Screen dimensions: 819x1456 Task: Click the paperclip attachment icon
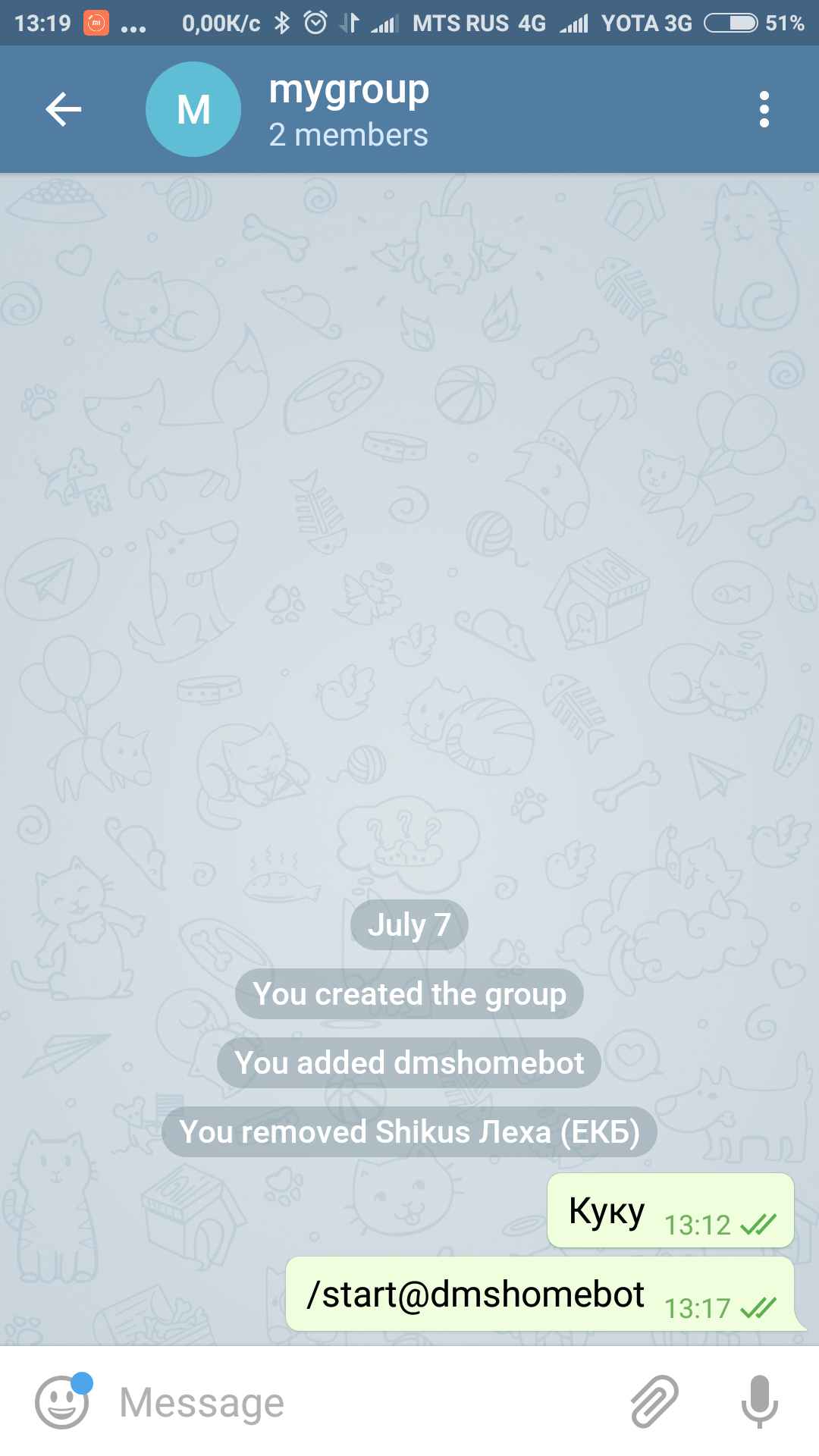click(x=654, y=1401)
